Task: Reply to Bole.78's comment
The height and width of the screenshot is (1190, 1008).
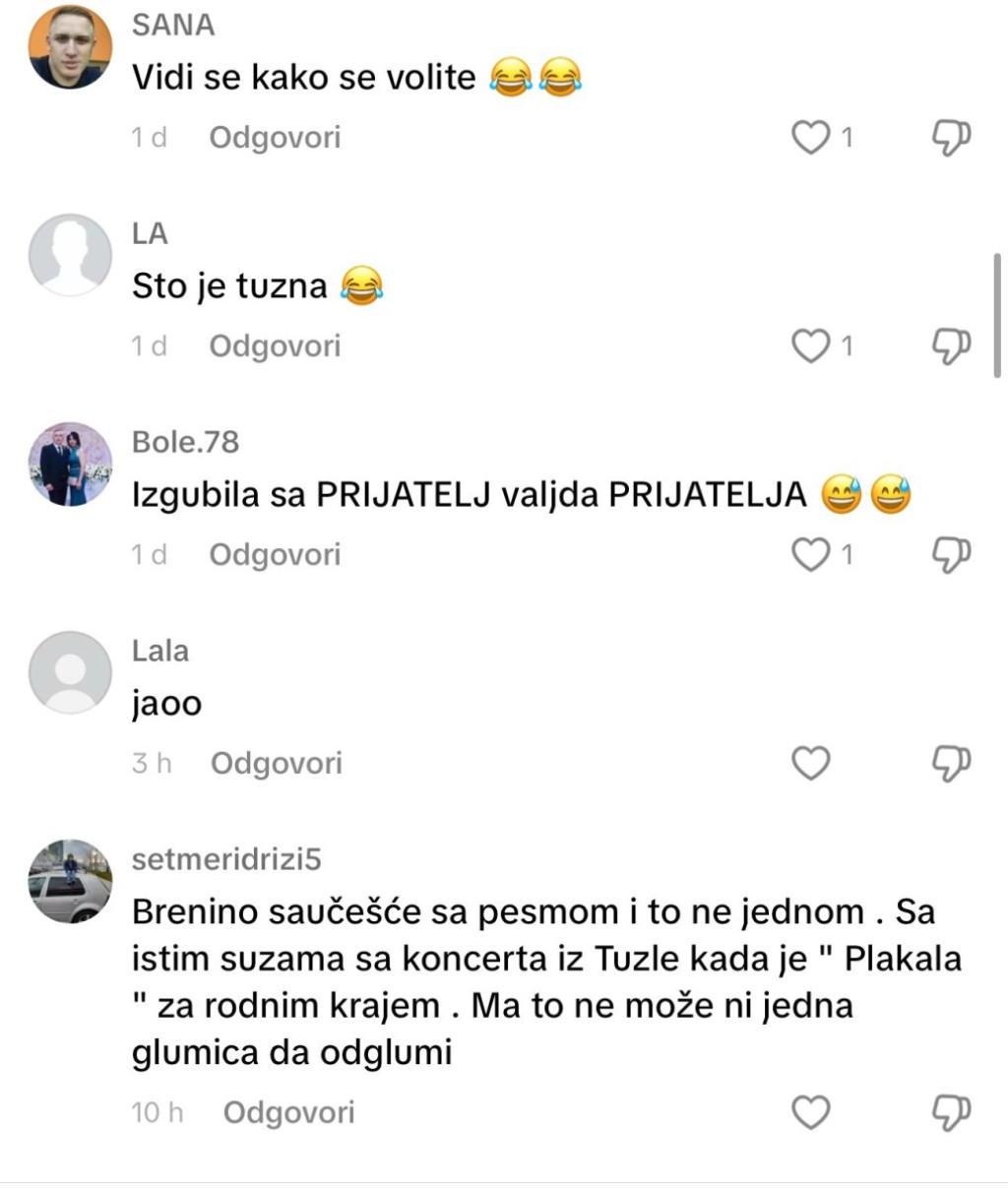Action: click(275, 555)
